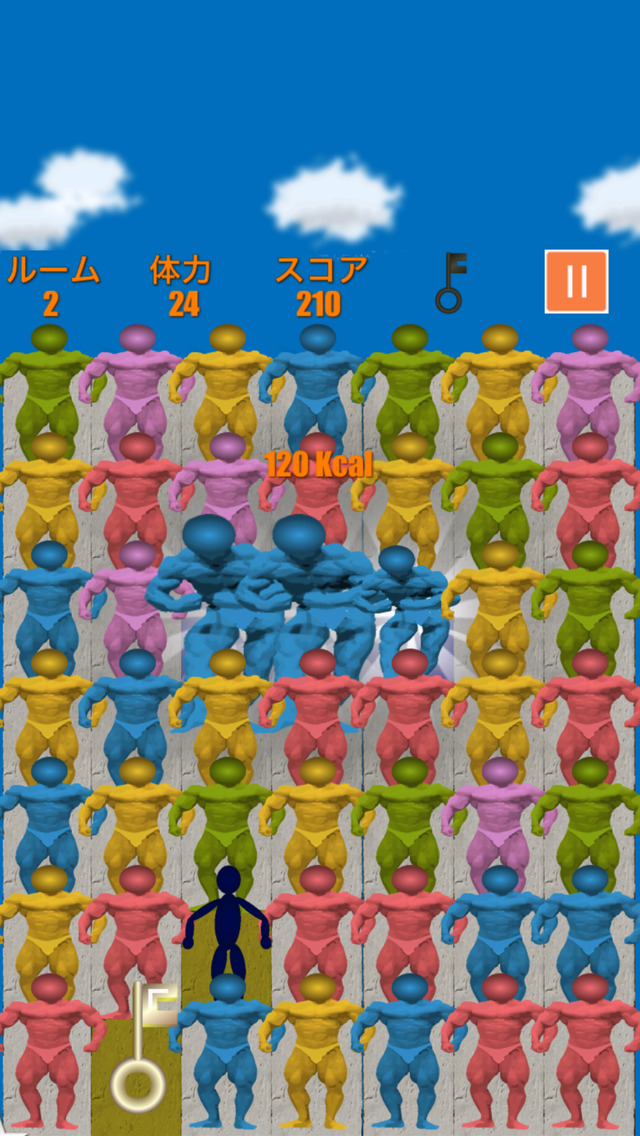Tap the golden key tile
This screenshot has height=1136, width=640.
coord(137,1058)
